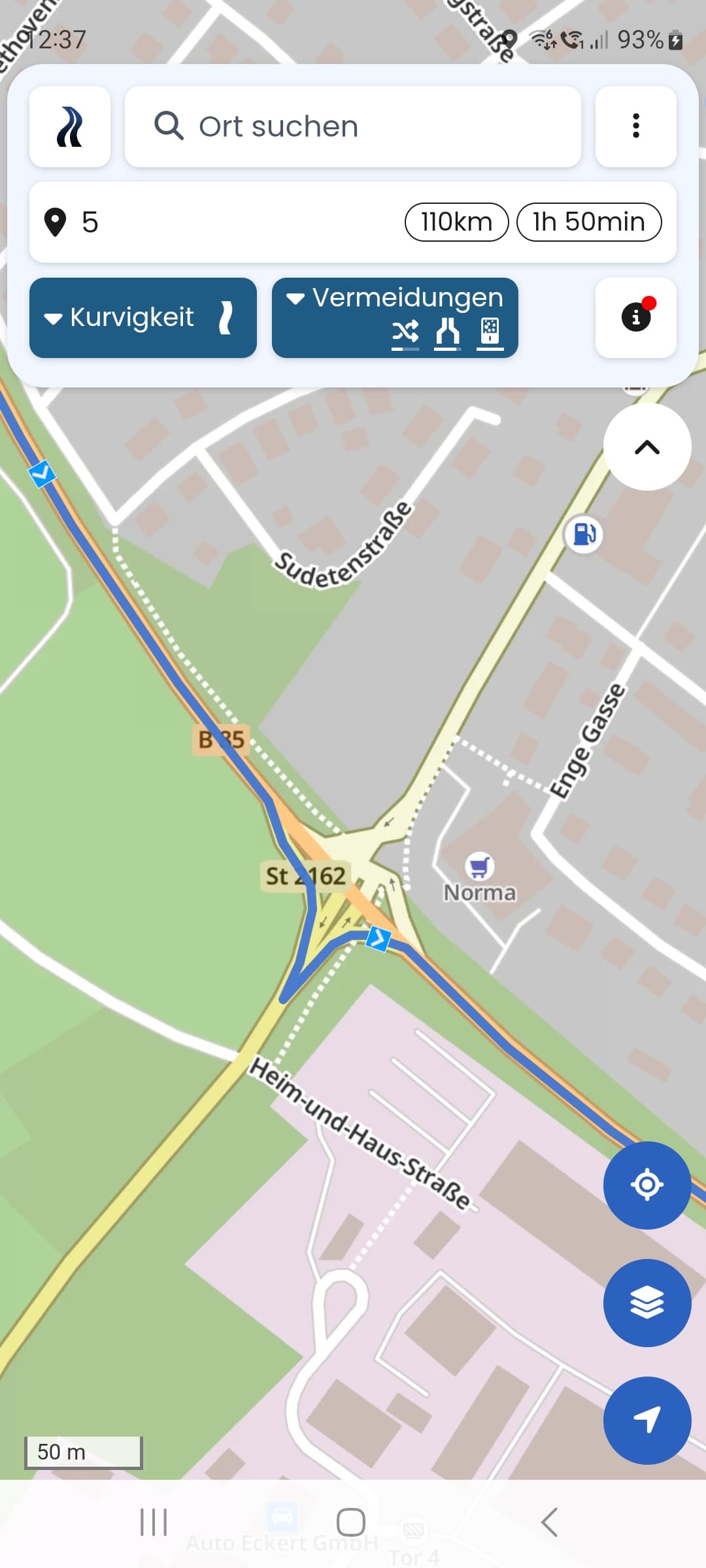The height and width of the screenshot is (1568, 706).
Task: Tap the Norma shop marker
Action: [x=480, y=866]
